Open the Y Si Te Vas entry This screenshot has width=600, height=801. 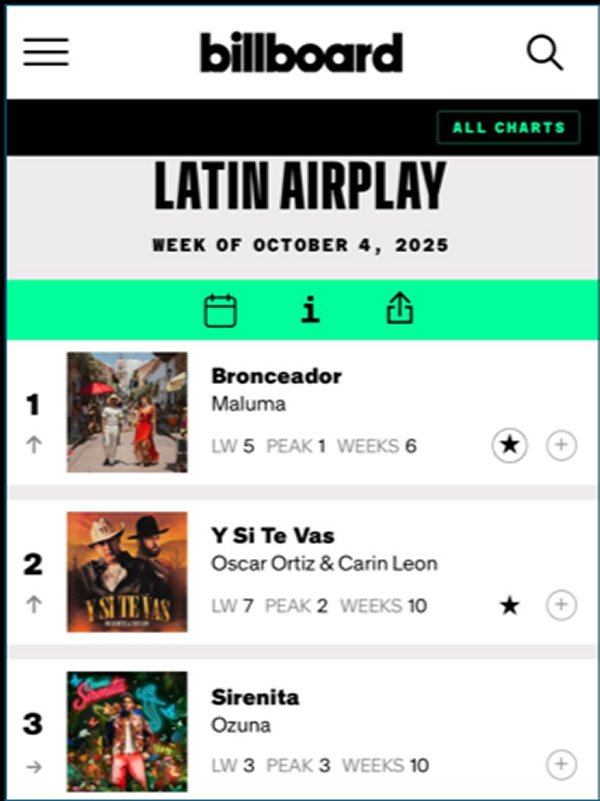272,536
